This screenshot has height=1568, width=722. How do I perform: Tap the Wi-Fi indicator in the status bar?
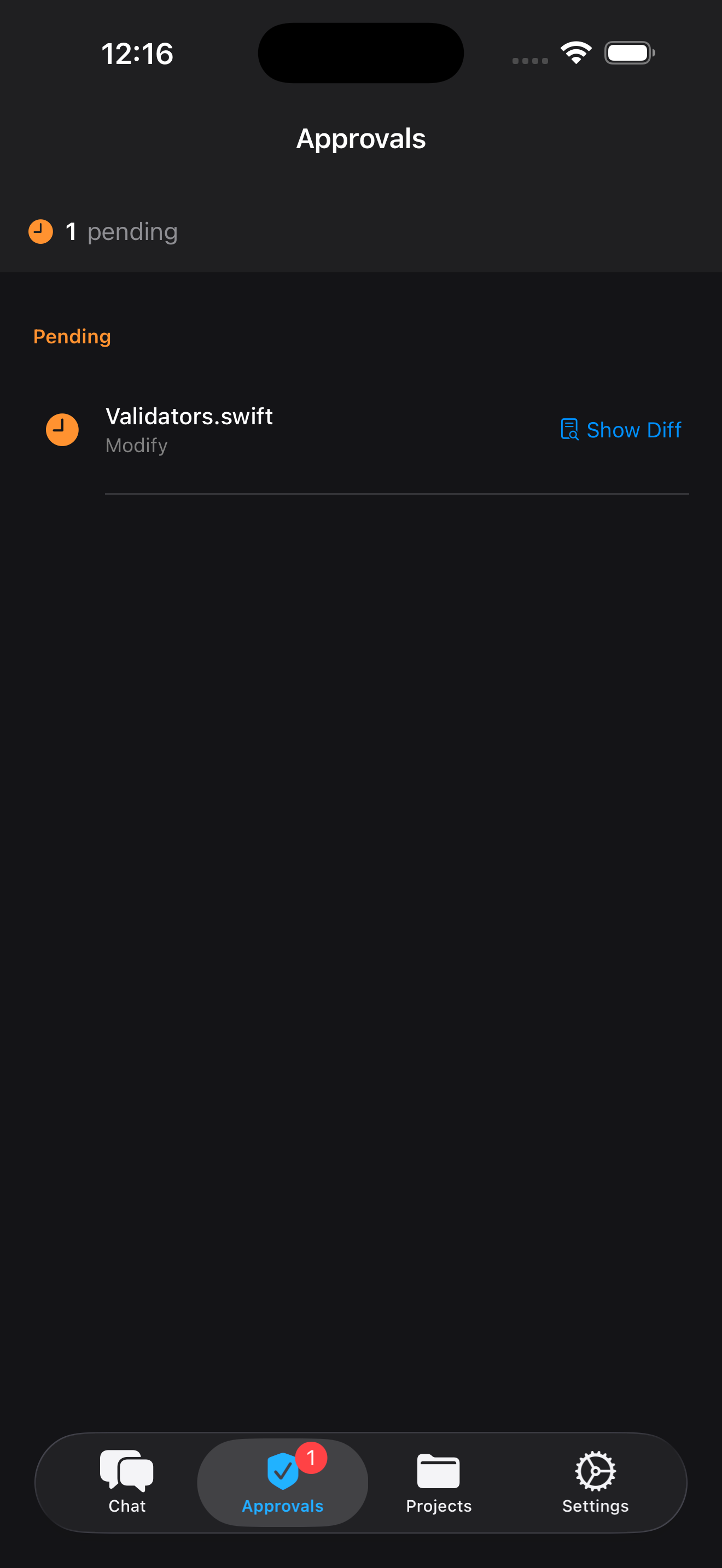tap(575, 52)
